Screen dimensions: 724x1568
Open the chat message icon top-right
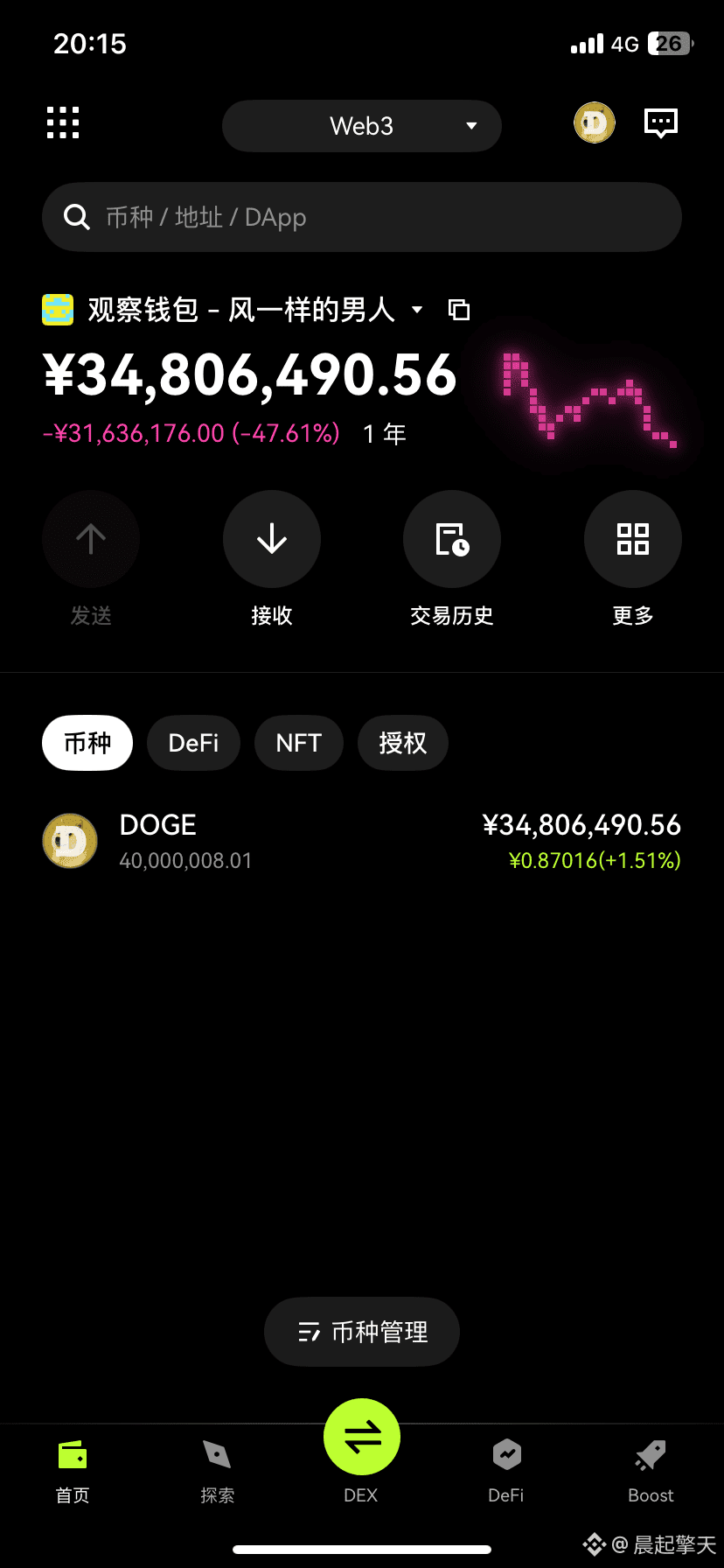pyautogui.click(x=660, y=122)
